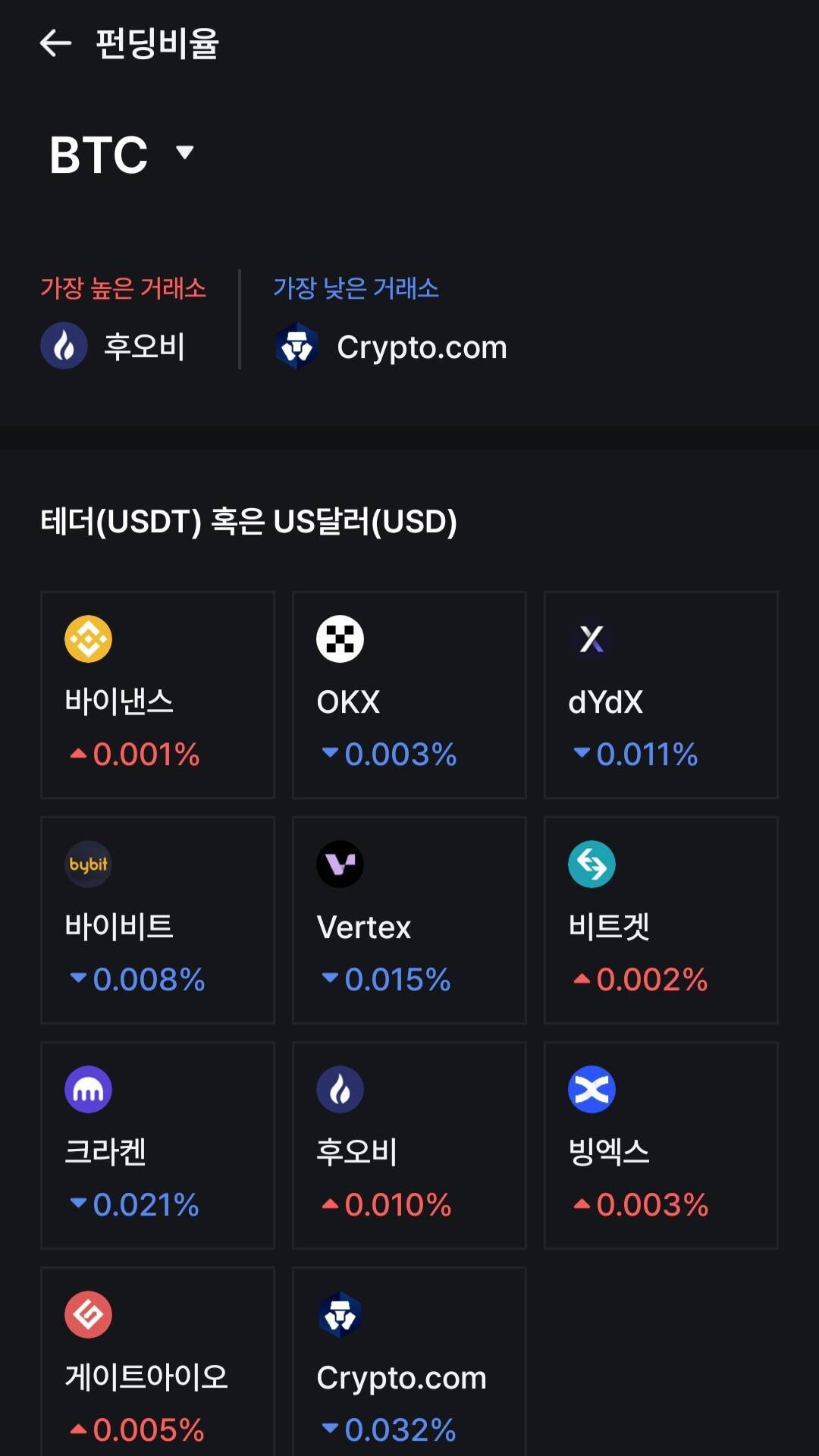This screenshot has height=1456, width=819.
Task: Open the BTC coin selector dropdown
Action: (121, 154)
